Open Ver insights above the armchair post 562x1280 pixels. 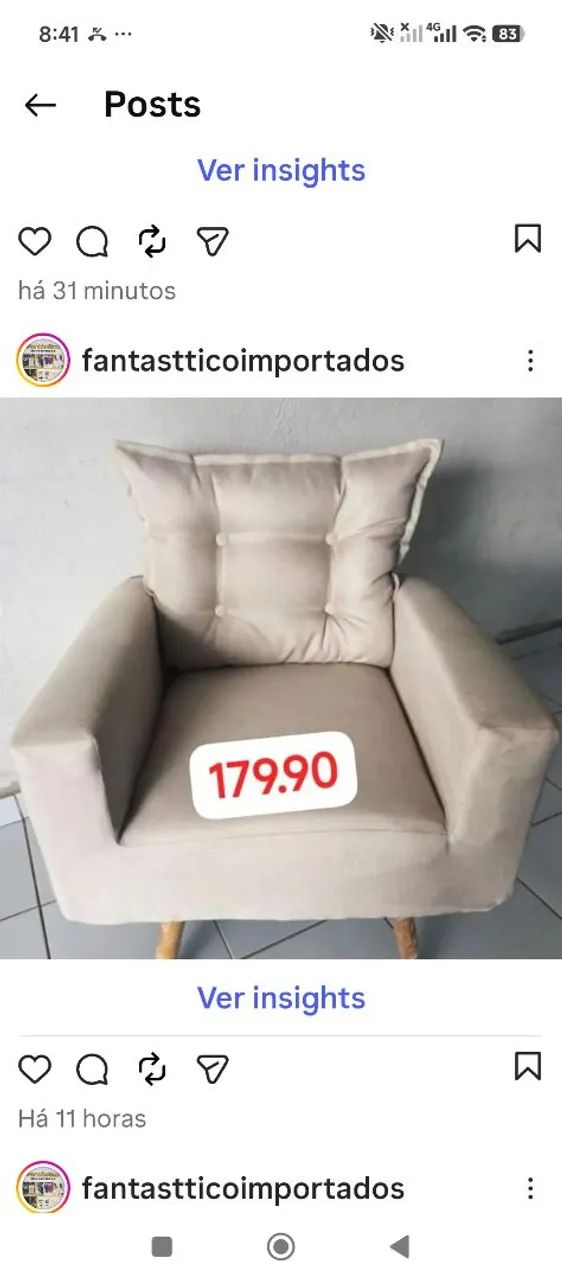pyautogui.click(x=281, y=170)
